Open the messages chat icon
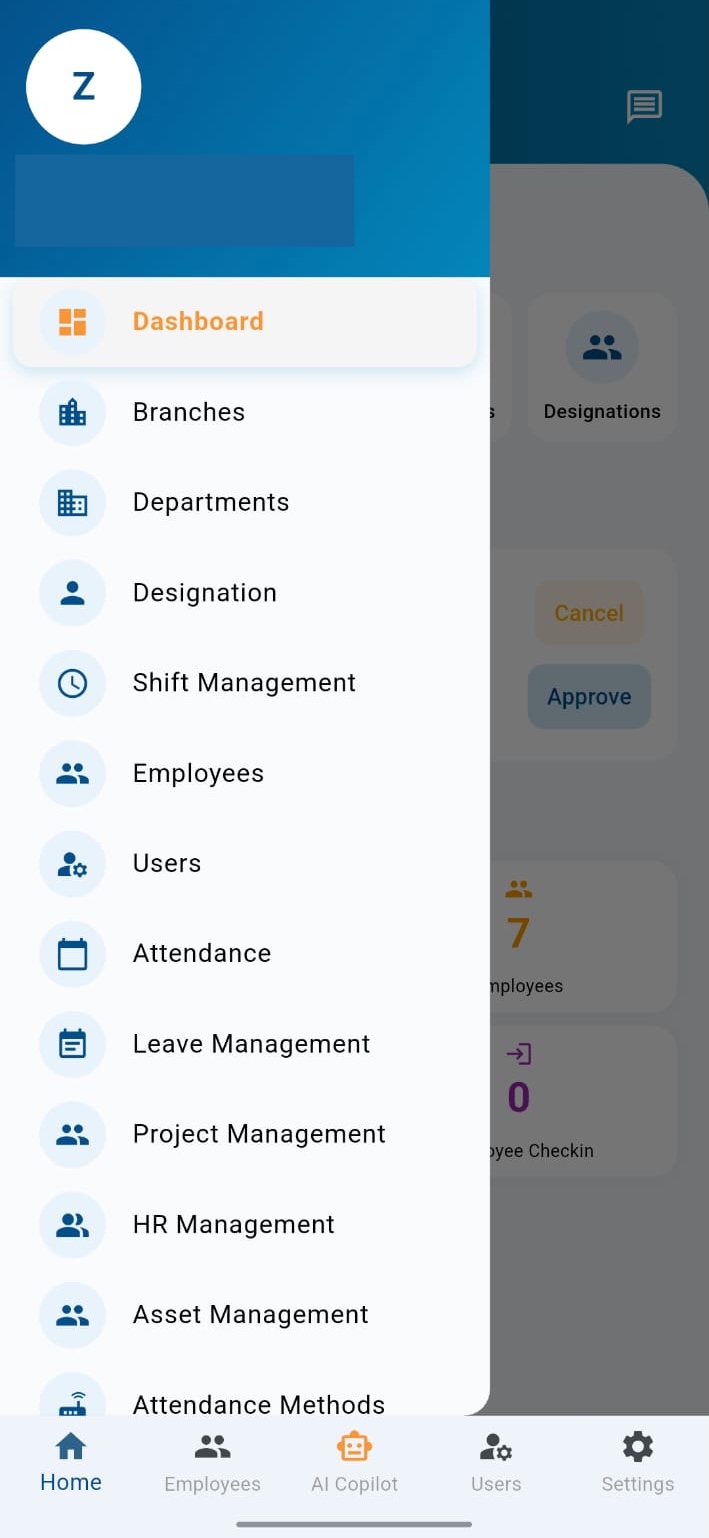Screen dimensions: 709x1538 coord(644,106)
